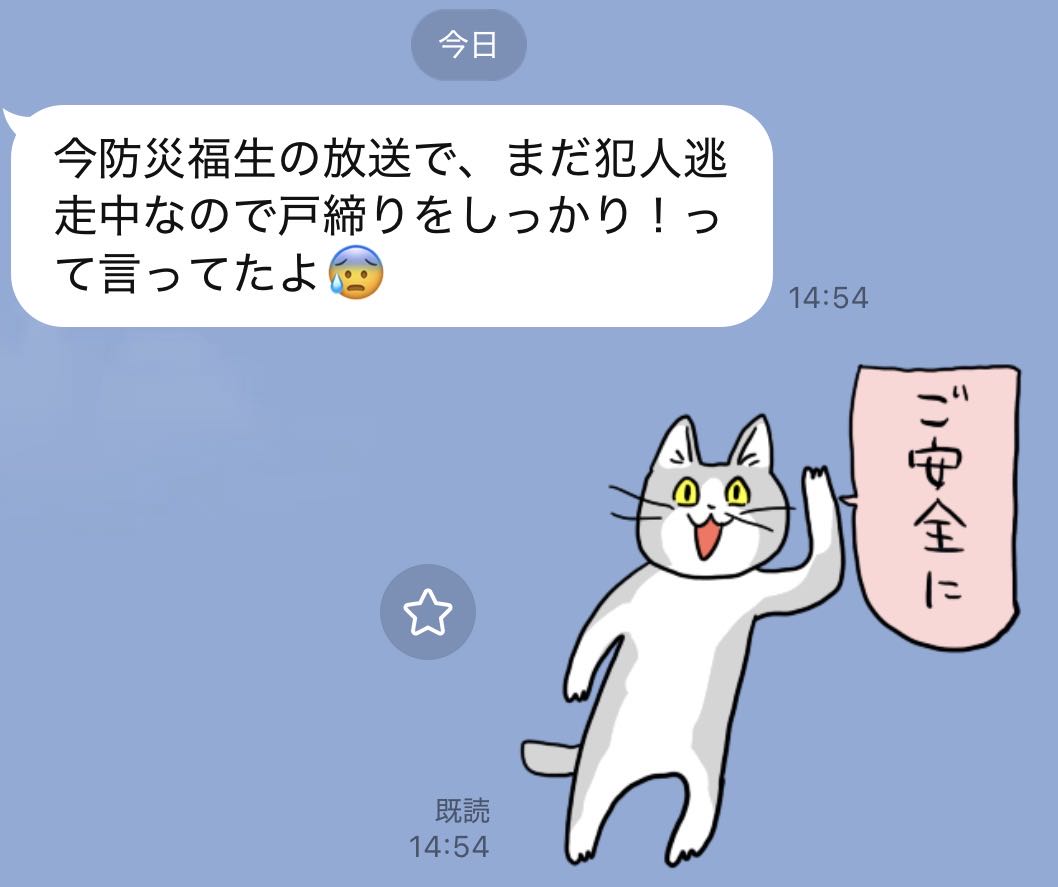This screenshot has height=887, width=1058.
Task: Tap the star icon beside the cat sticker
Action: 428,612
